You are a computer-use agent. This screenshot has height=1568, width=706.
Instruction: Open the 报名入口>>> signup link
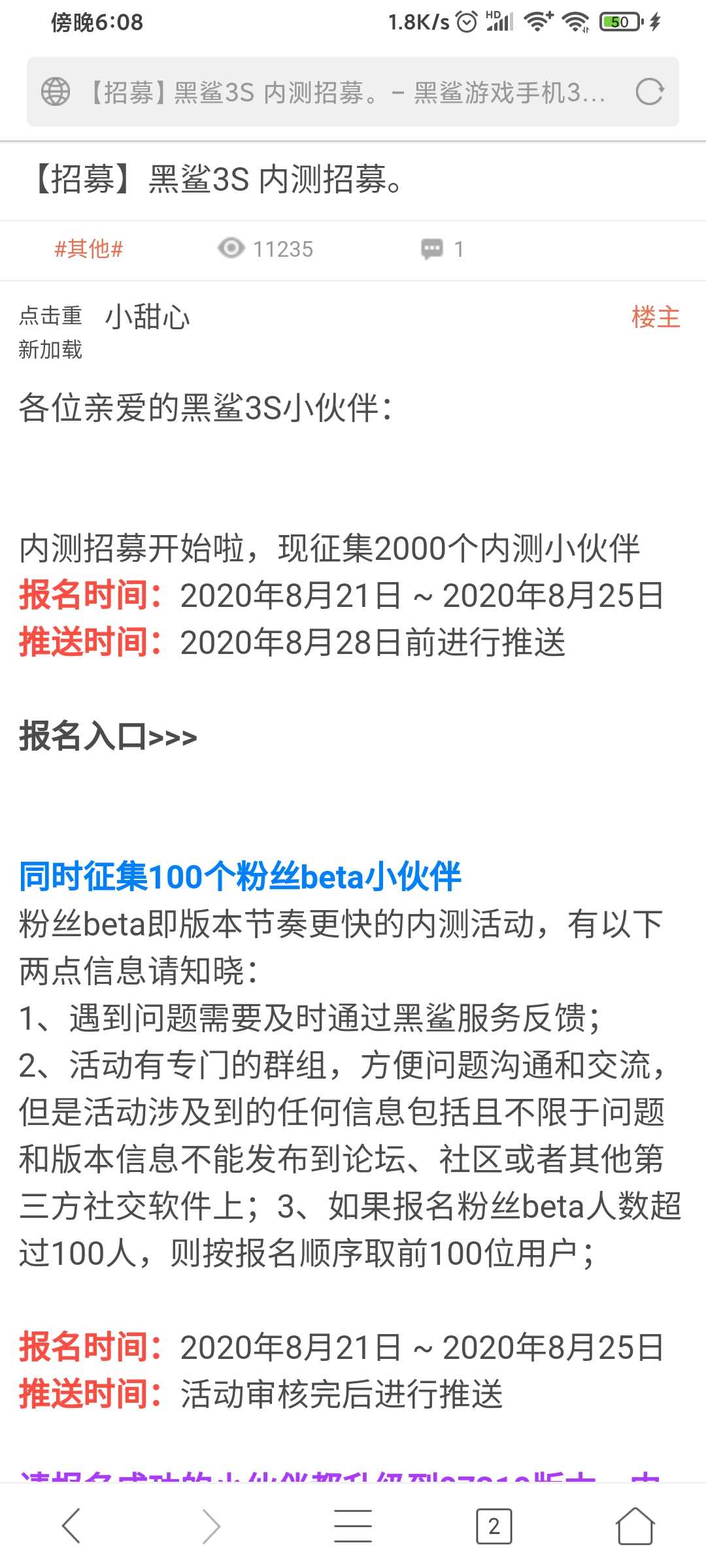(108, 737)
